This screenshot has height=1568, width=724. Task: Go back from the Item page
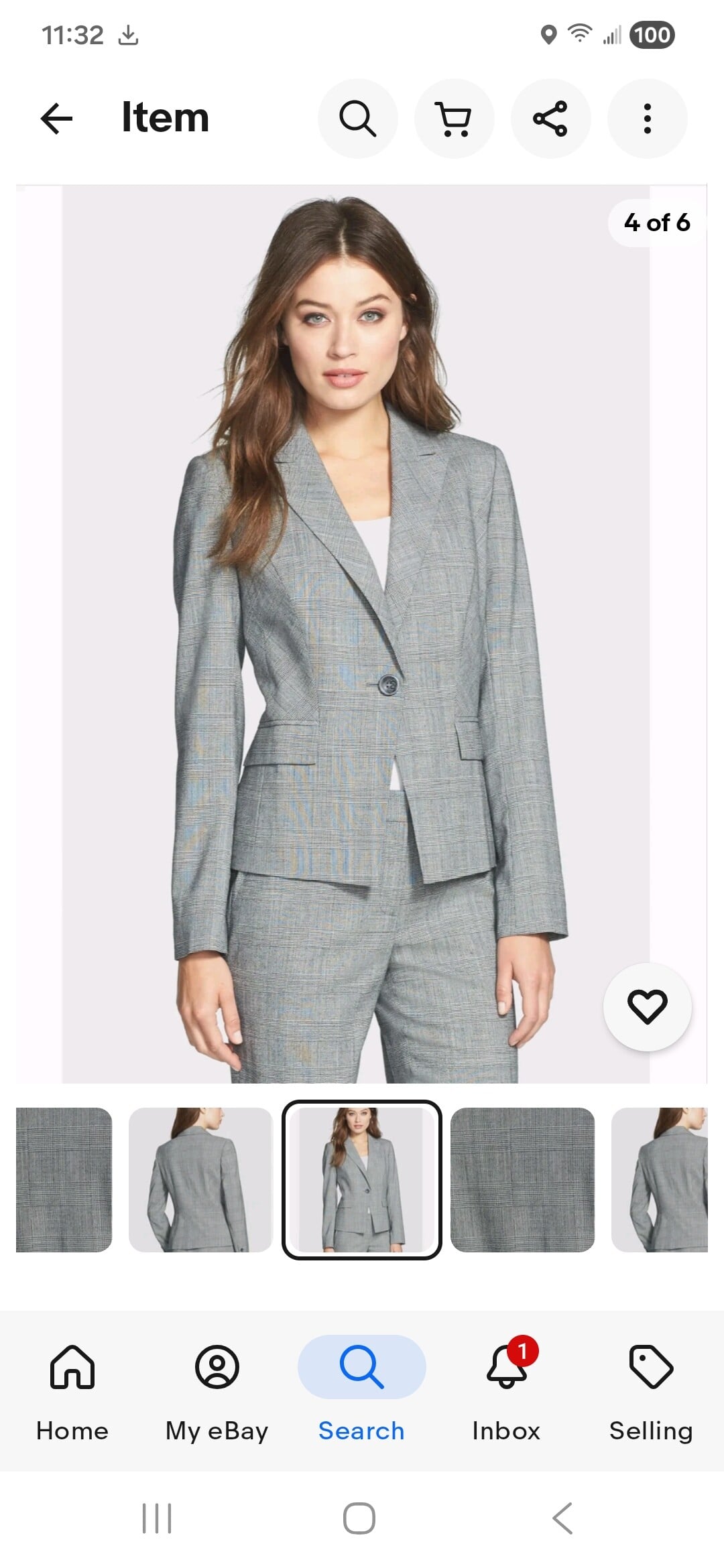click(57, 119)
